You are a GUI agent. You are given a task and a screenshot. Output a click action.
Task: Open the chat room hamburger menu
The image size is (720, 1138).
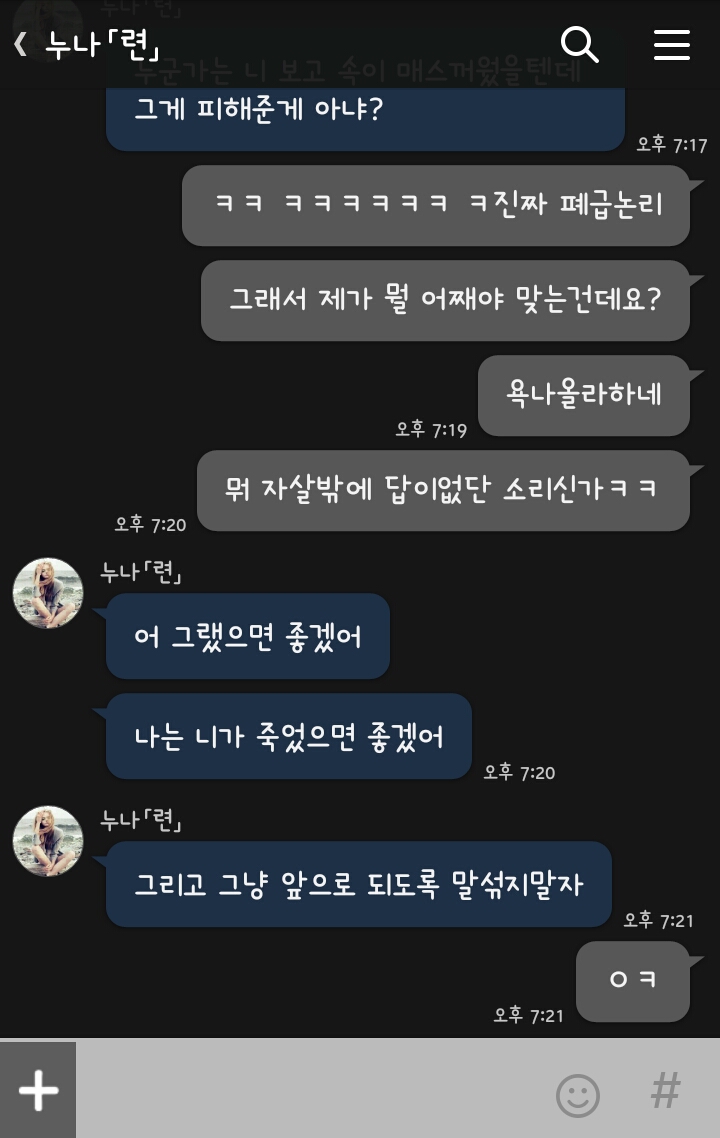pos(671,45)
